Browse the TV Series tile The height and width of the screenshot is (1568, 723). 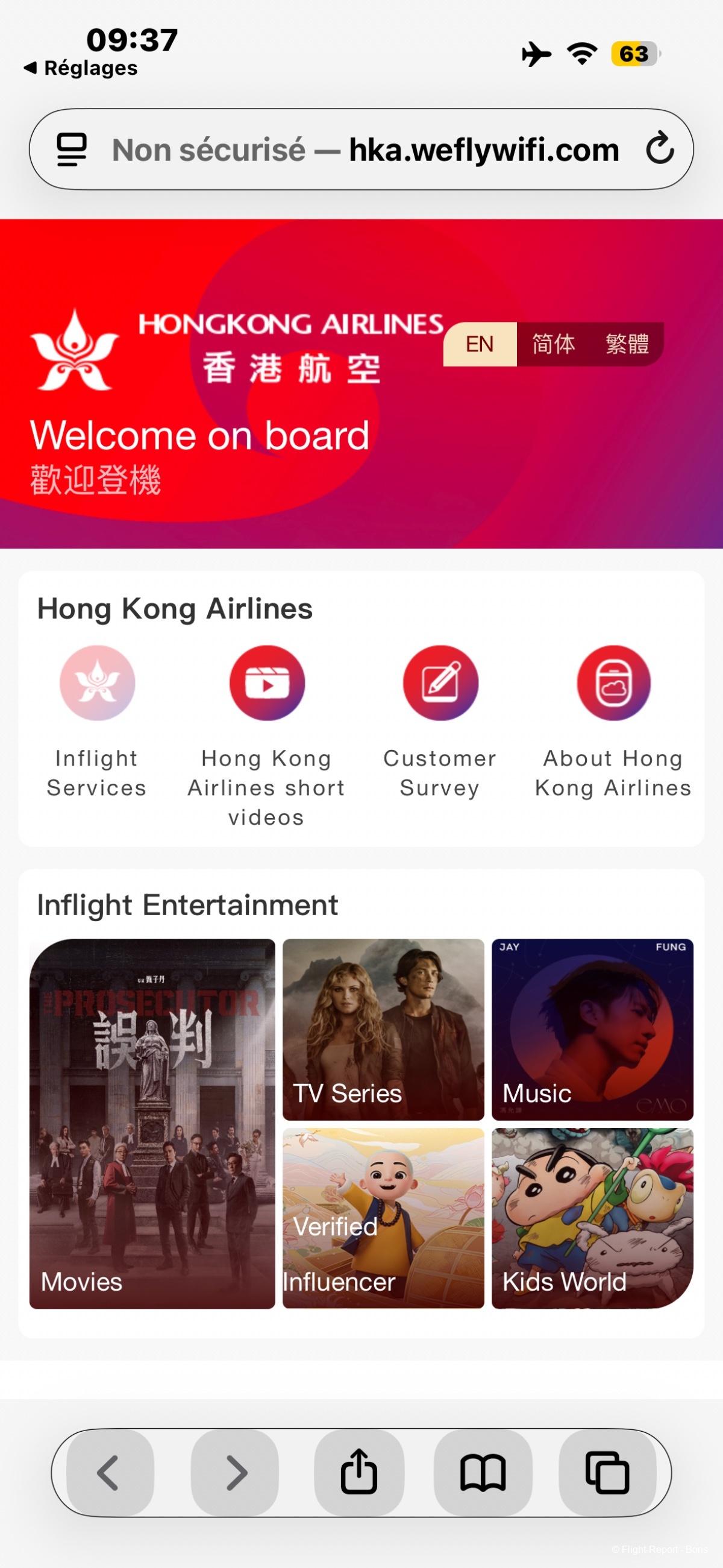[x=383, y=1029]
